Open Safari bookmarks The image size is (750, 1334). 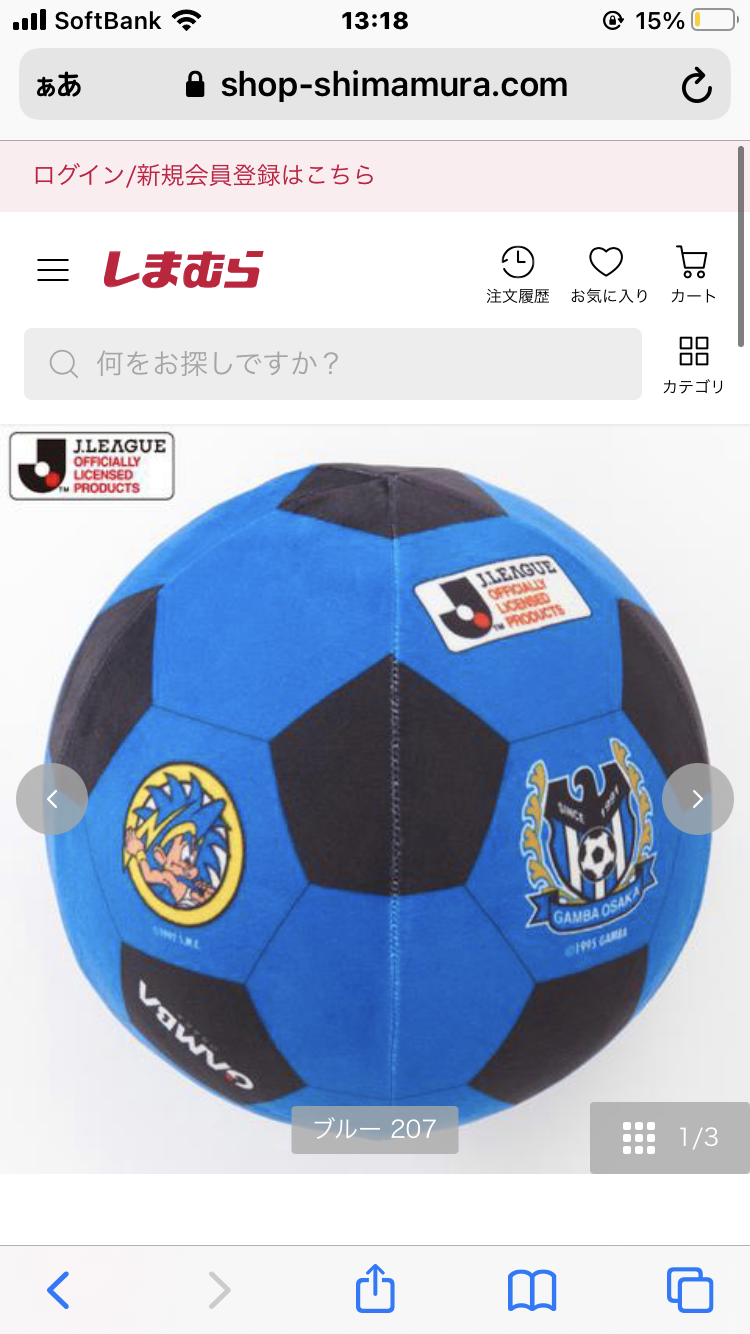coord(532,1290)
